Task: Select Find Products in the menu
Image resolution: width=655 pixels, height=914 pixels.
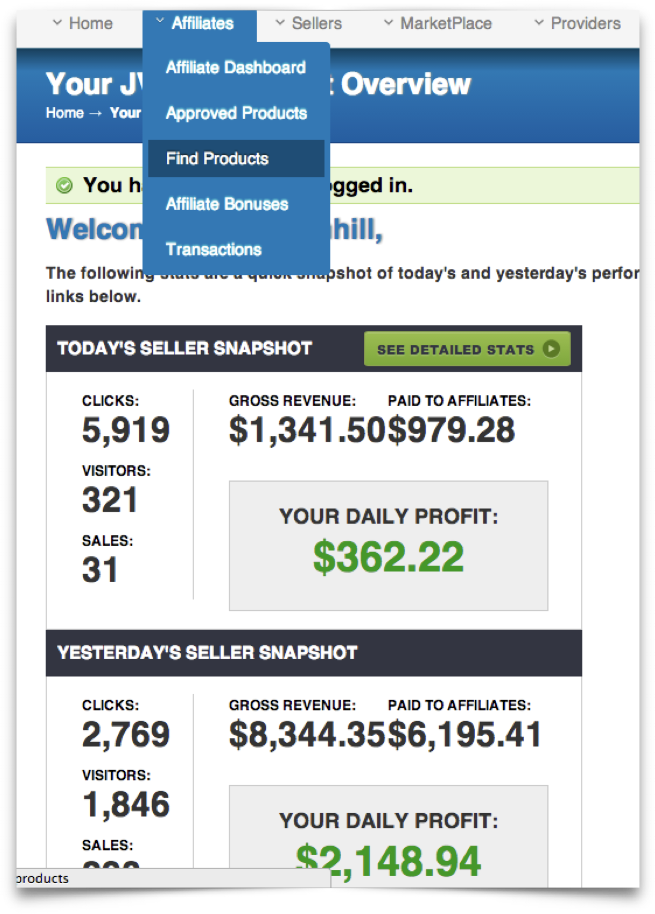Action: click(218, 158)
